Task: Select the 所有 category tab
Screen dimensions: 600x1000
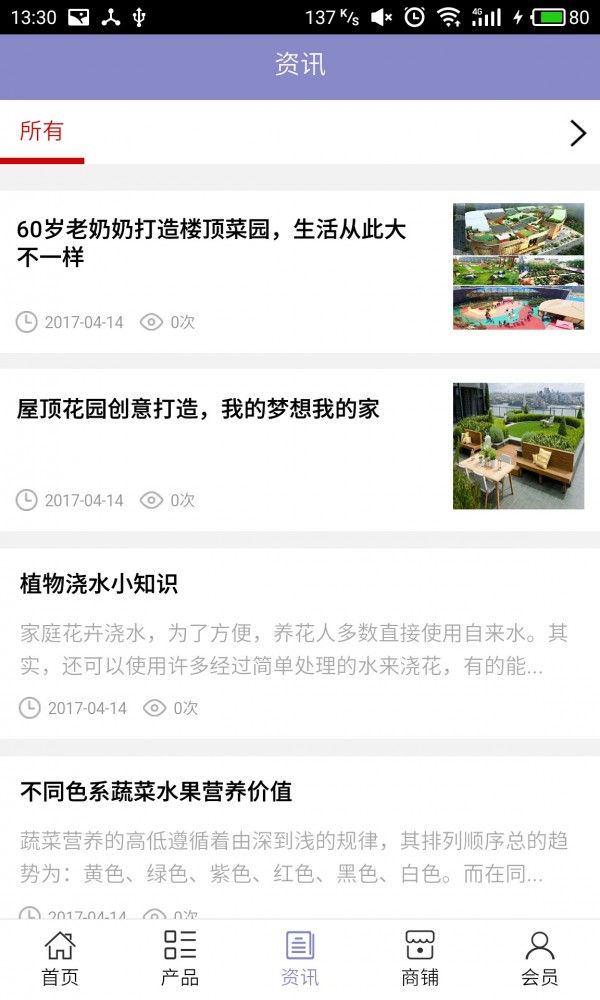Action: click(42, 132)
